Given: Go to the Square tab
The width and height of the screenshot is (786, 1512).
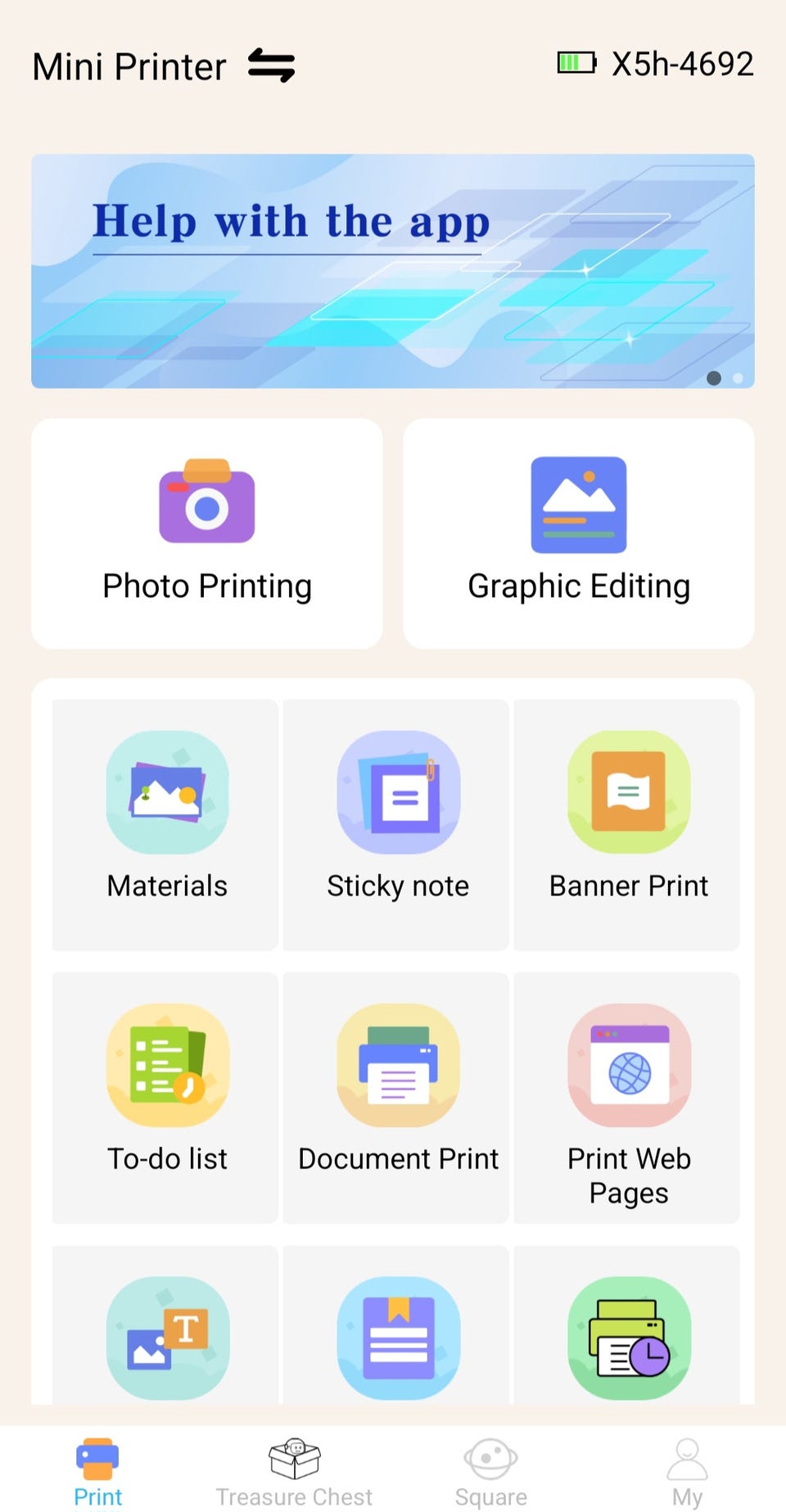Looking at the screenshot, I should pos(490,1472).
